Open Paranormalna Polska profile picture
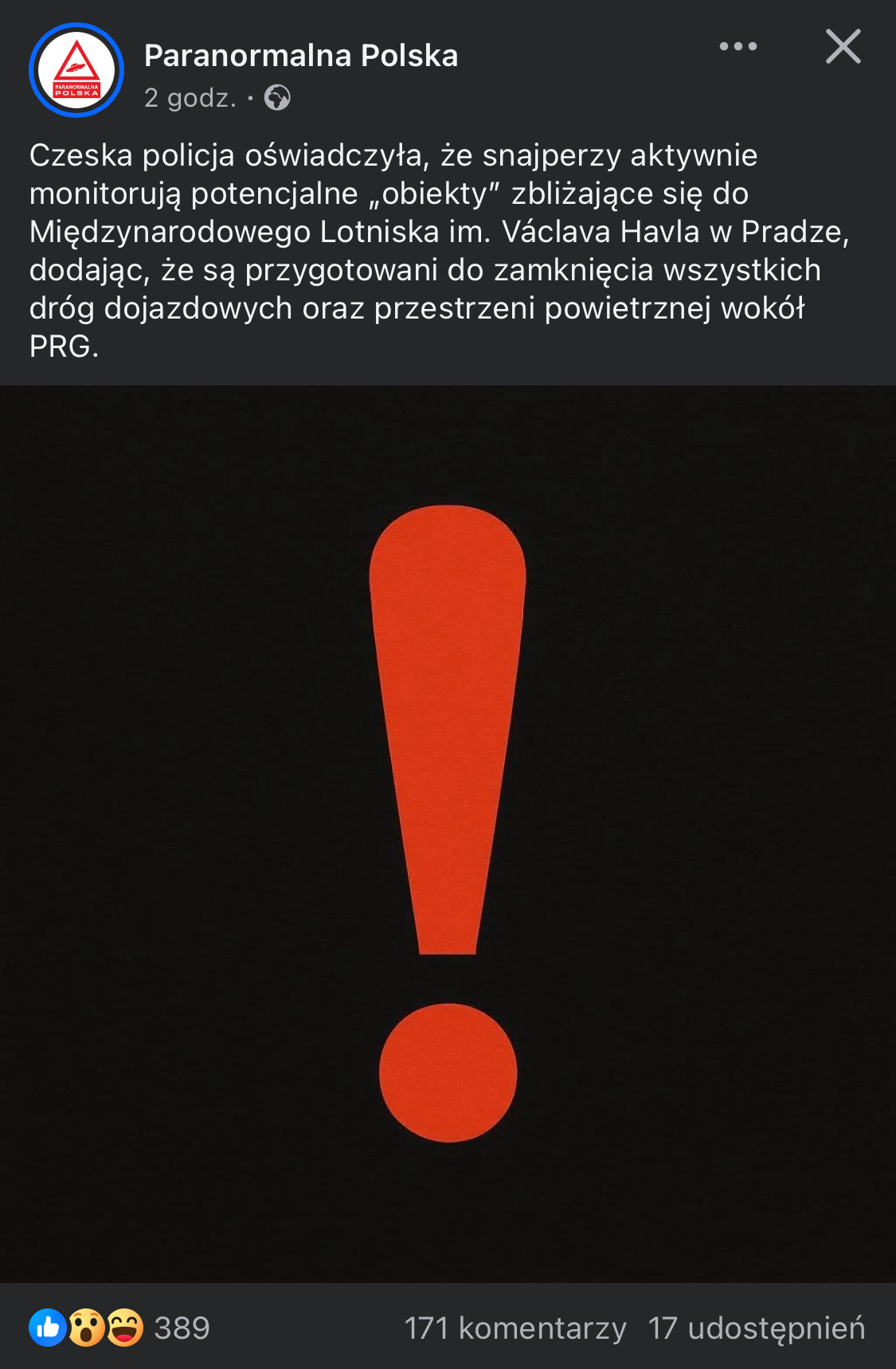Viewport: 896px width, 1369px height. [x=76, y=71]
